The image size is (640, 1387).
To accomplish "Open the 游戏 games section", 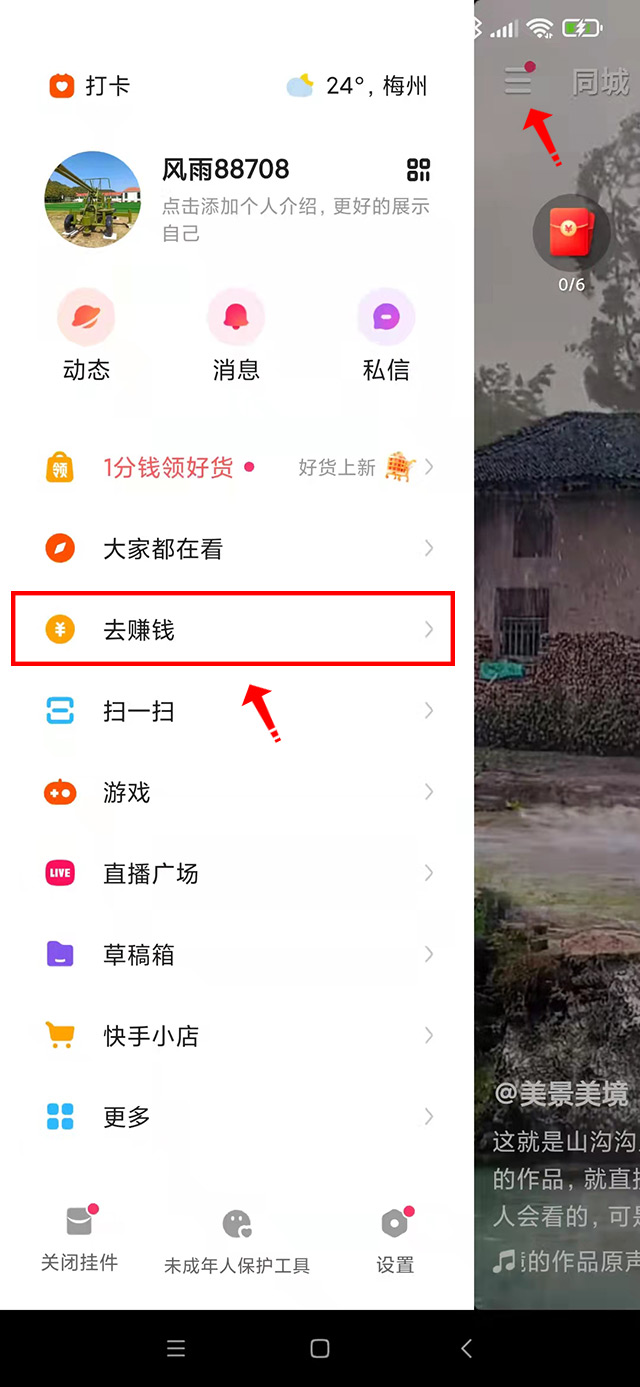I will pyautogui.click(x=236, y=792).
